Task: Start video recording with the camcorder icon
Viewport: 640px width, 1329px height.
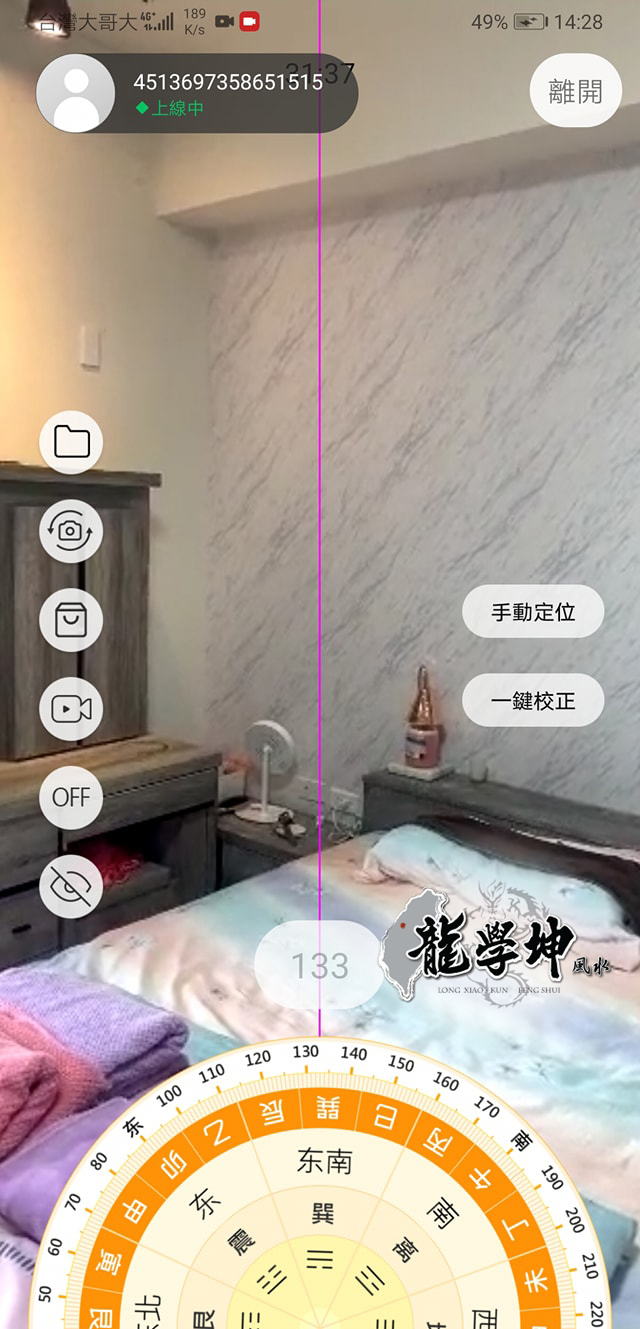Action: click(71, 709)
